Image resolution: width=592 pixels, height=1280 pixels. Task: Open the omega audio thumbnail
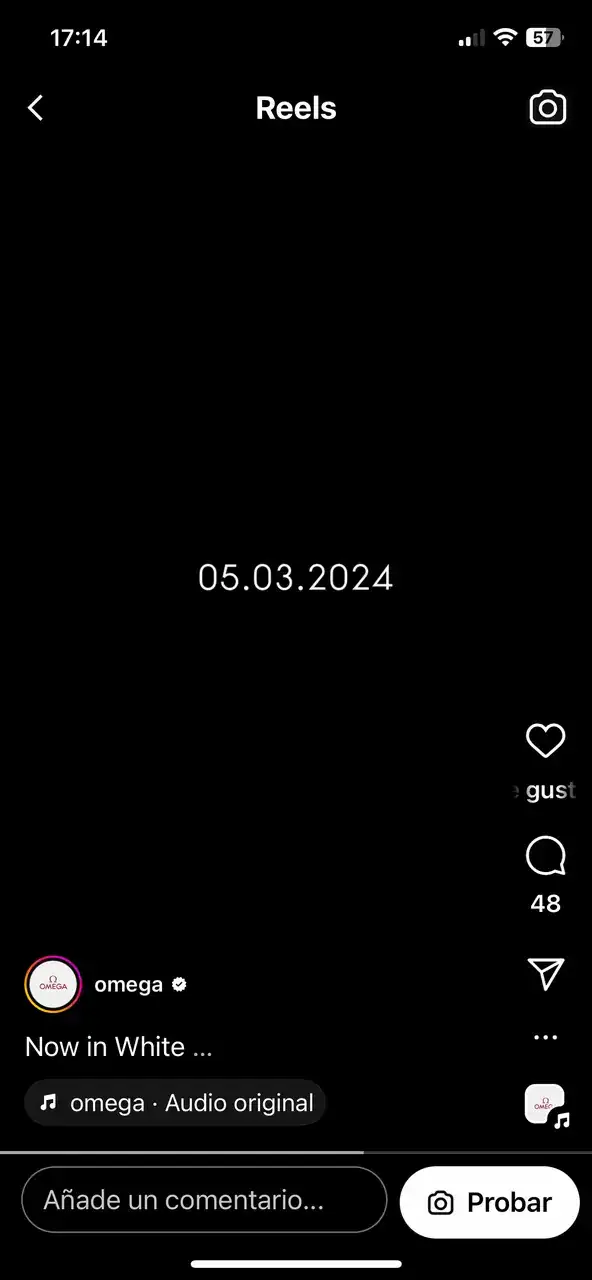pyautogui.click(x=546, y=1104)
